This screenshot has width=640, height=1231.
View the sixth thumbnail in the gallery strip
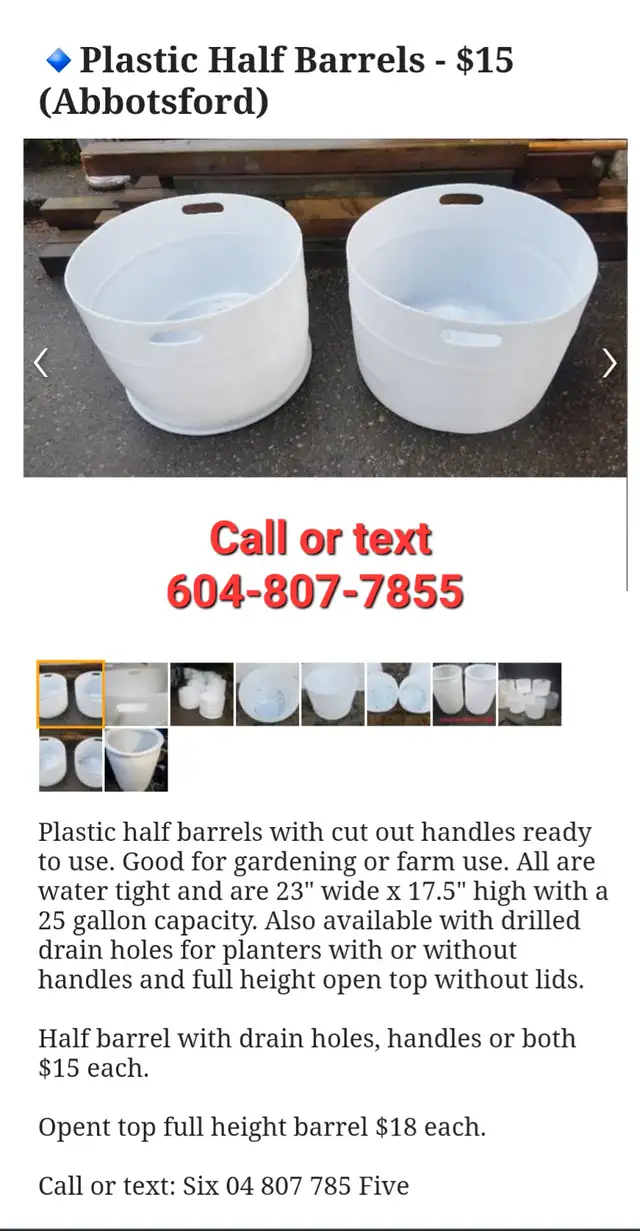coord(399,694)
